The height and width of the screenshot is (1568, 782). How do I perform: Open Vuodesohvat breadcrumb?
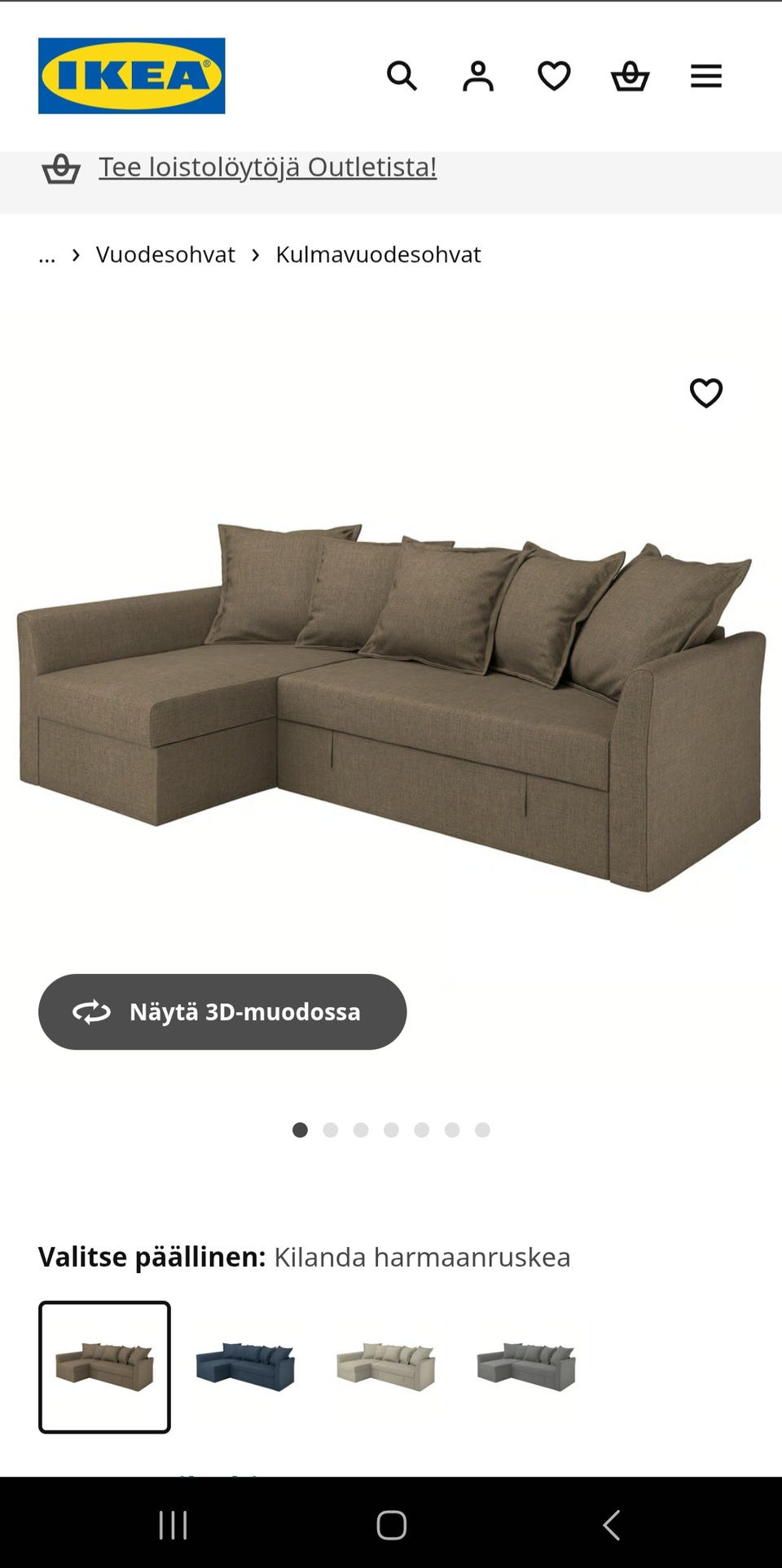point(165,254)
